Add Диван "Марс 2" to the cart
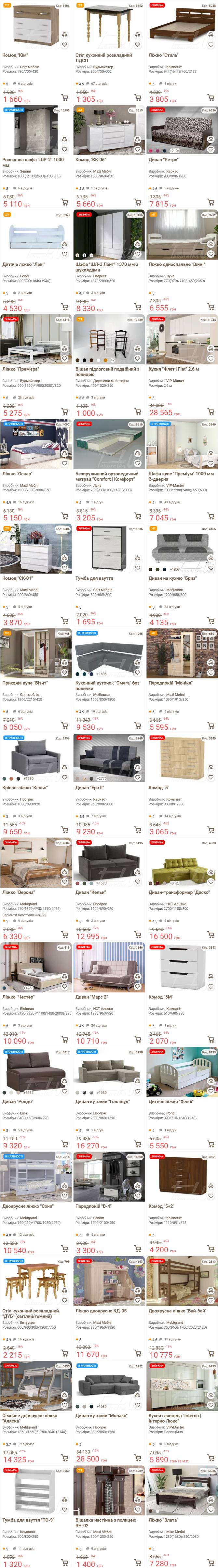The image size is (218, 1568). (x=137, y=1040)
